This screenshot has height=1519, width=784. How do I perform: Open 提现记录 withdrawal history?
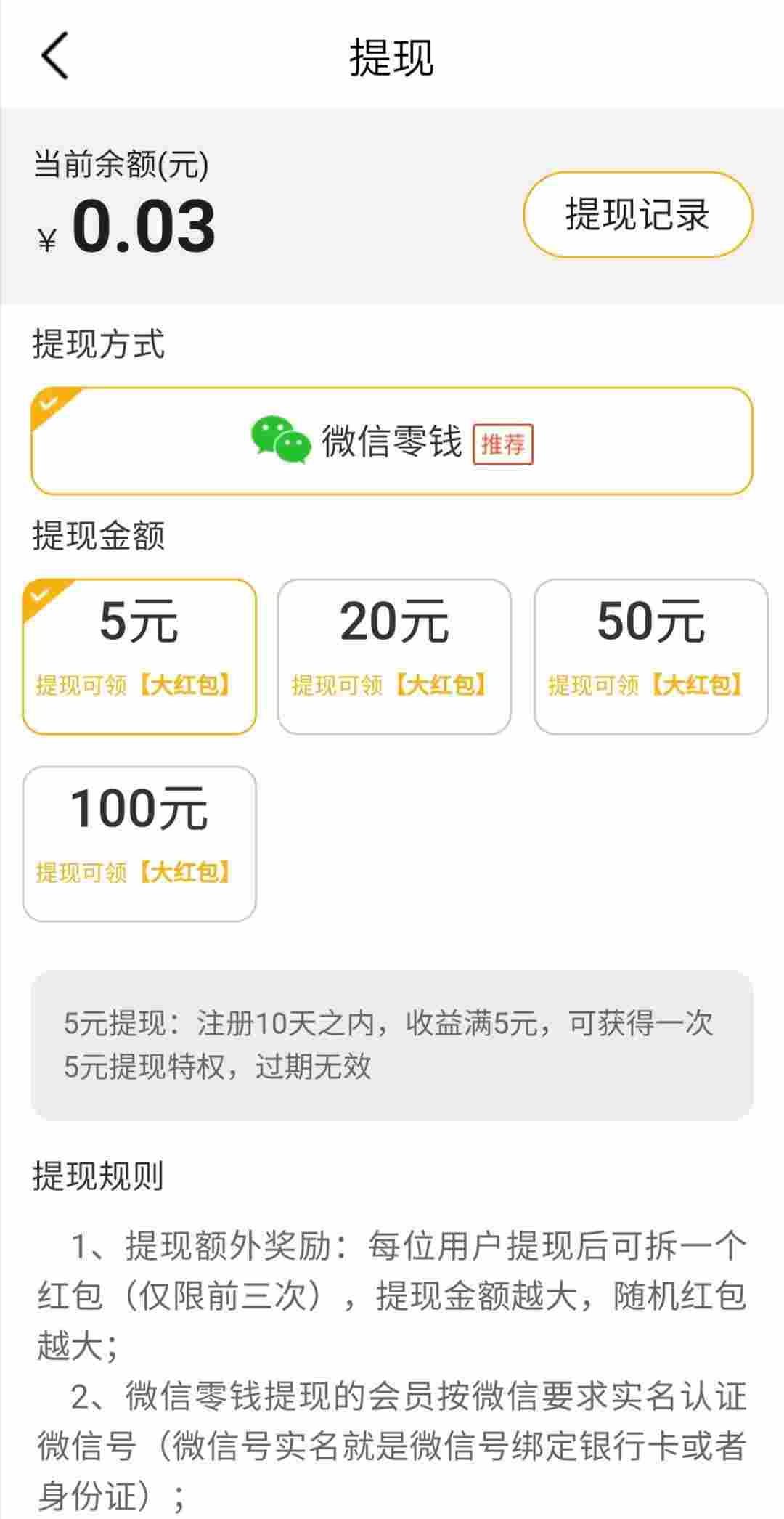coord(637,215)
